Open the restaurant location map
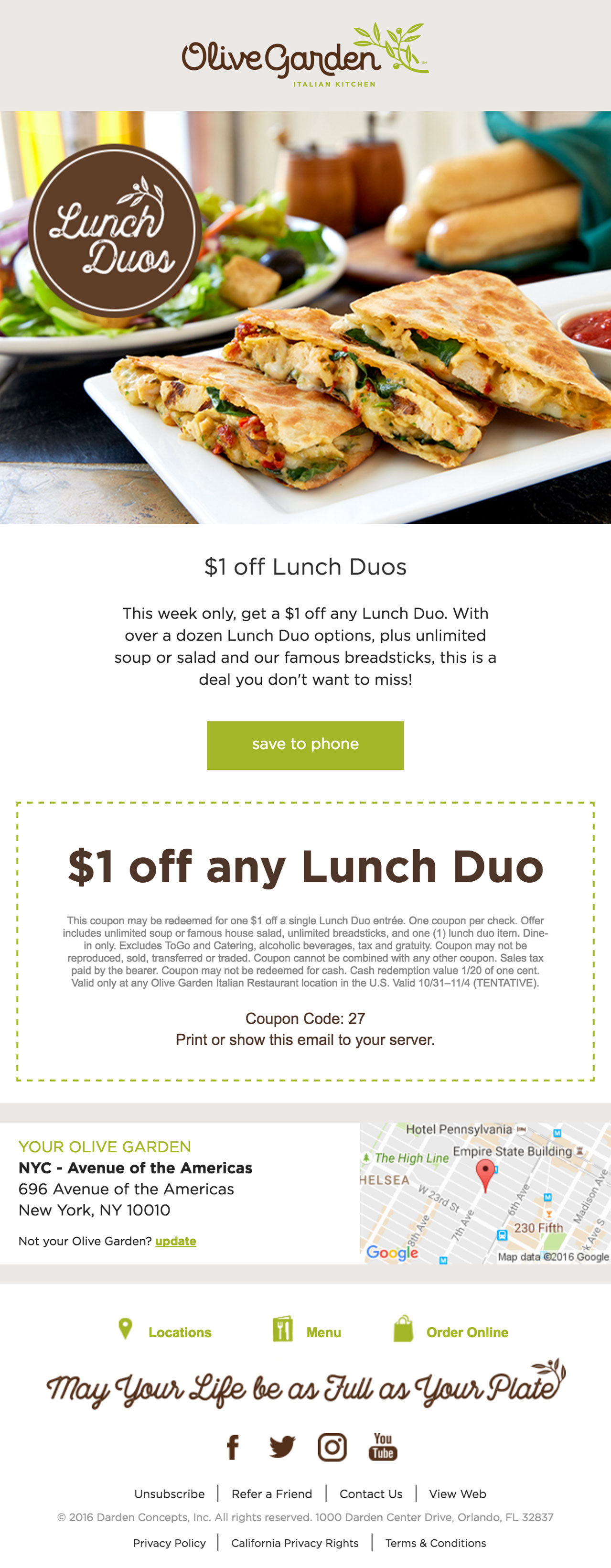This screenshot has height=1568, width=611. [485, 1192]
